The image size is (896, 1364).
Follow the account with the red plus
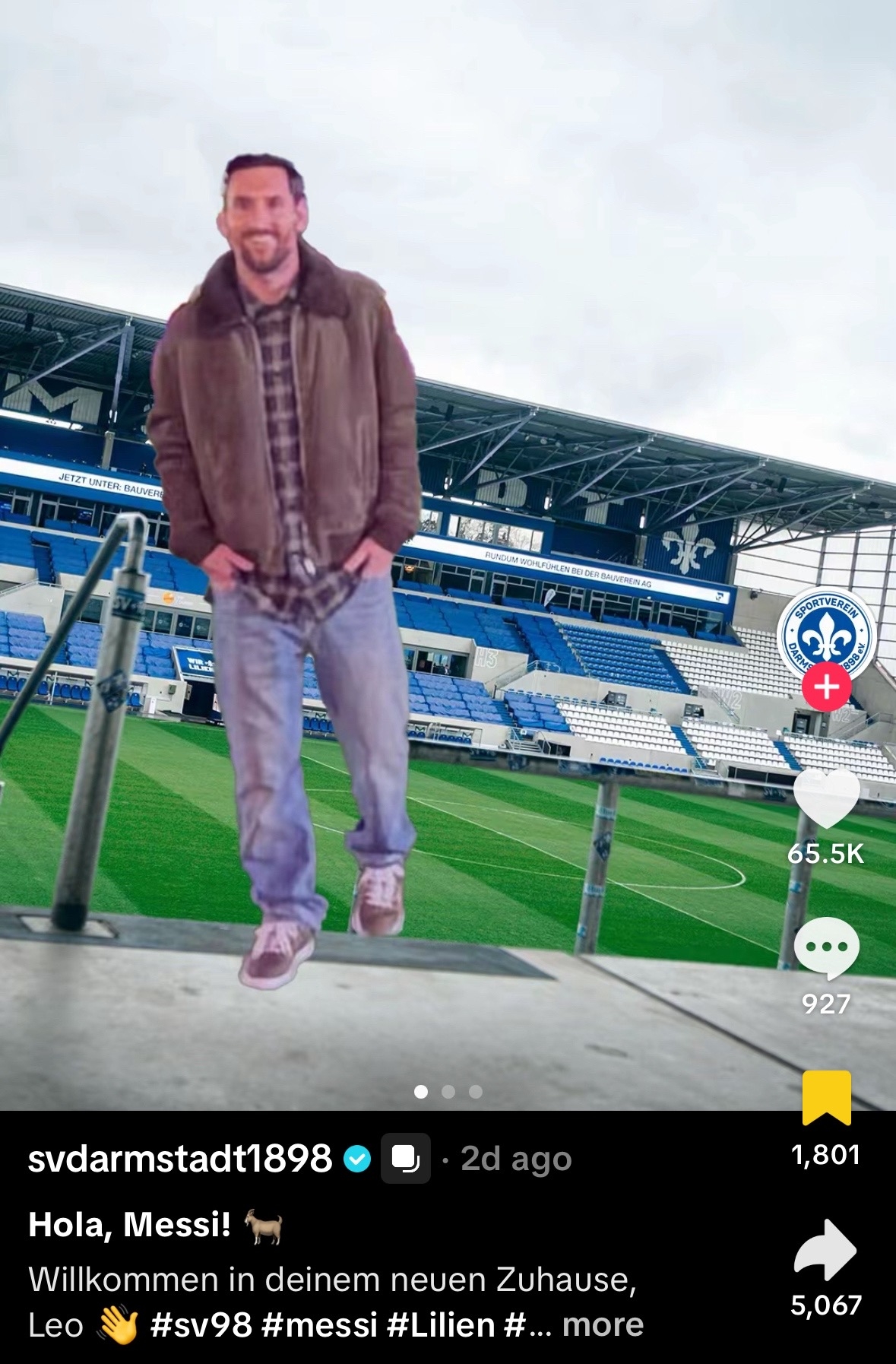[x=827, y=687]
